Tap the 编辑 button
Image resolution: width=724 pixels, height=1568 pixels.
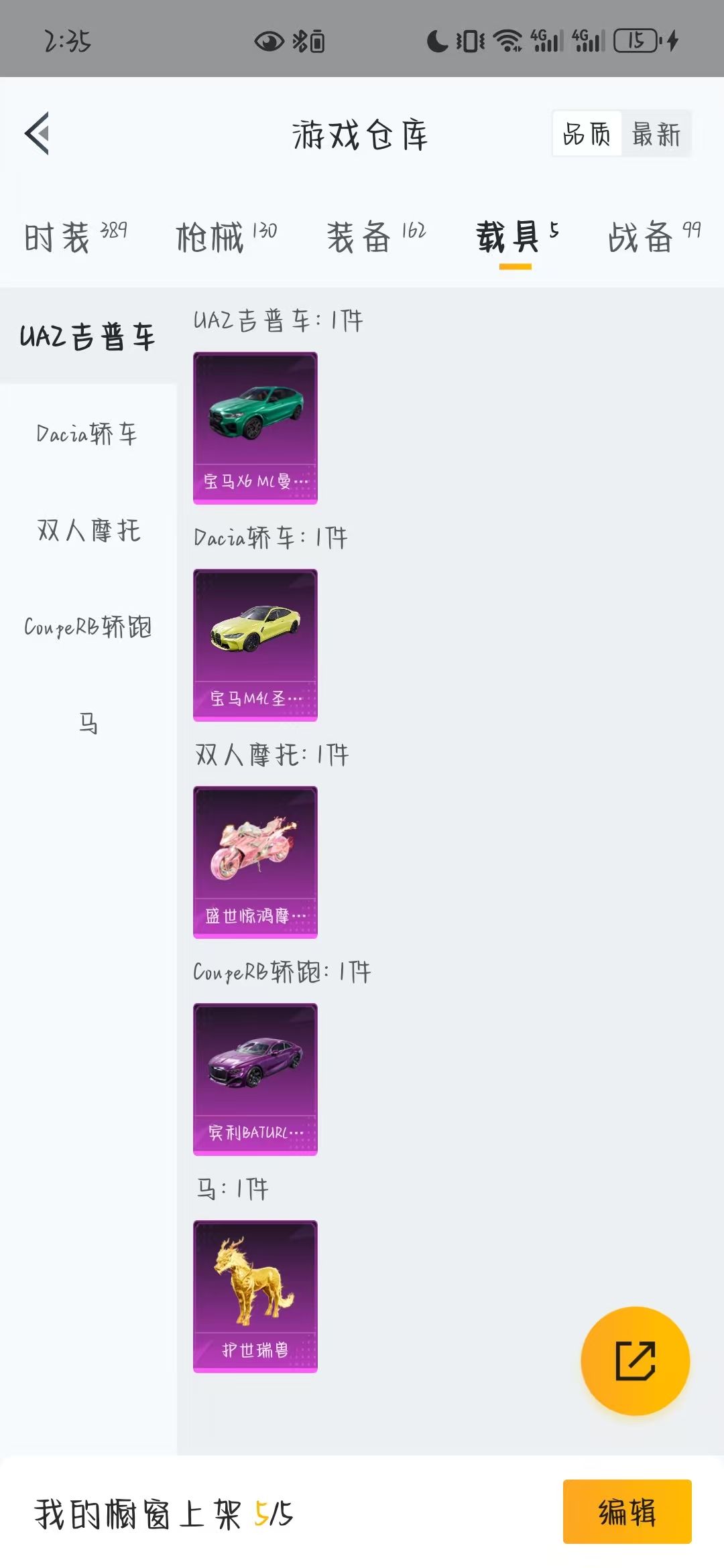click(627, 1512)
